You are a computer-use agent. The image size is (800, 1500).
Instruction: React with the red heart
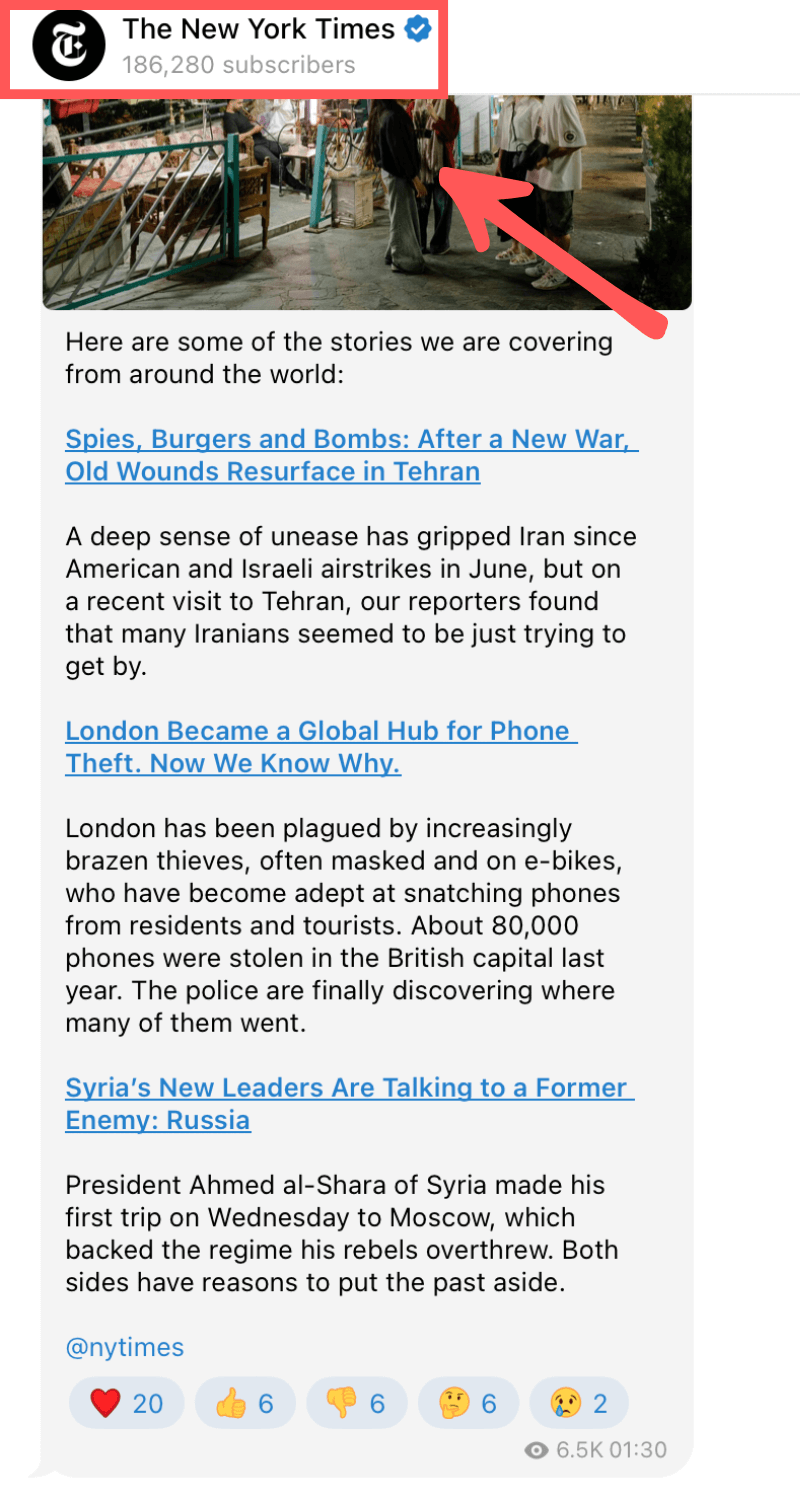126,1403
